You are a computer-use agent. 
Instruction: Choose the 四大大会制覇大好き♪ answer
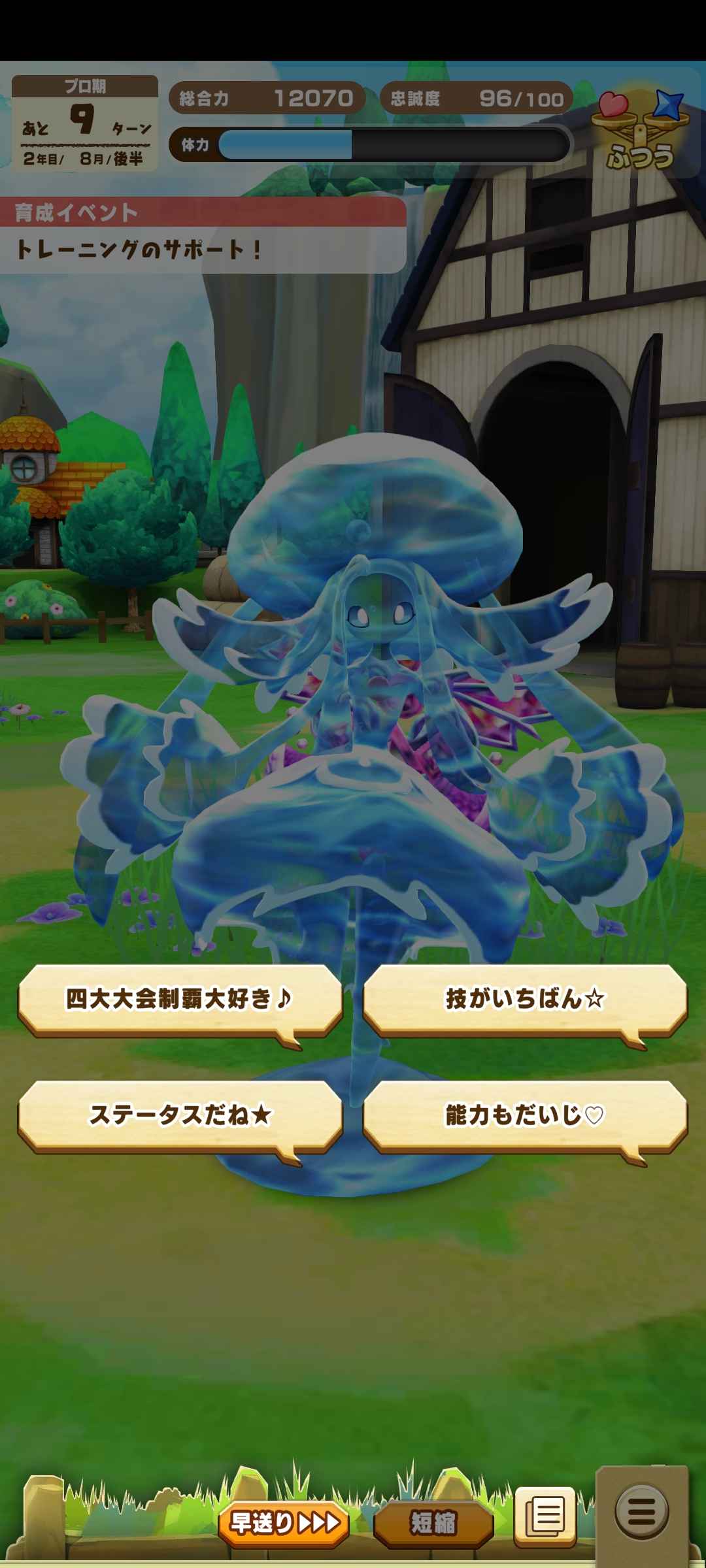[x=179, y=1000]
